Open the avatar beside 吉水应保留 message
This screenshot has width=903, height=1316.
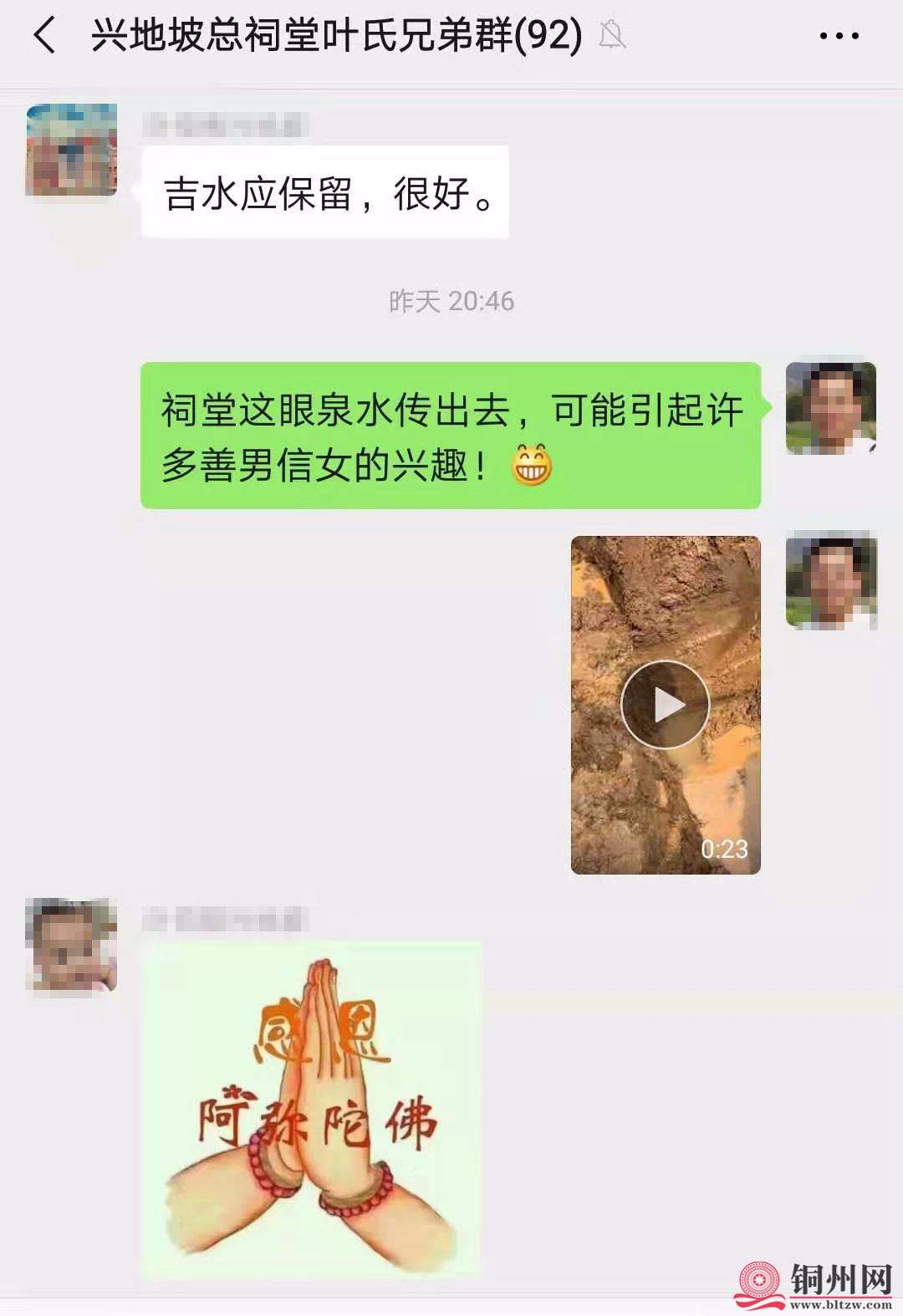point(71,150)
